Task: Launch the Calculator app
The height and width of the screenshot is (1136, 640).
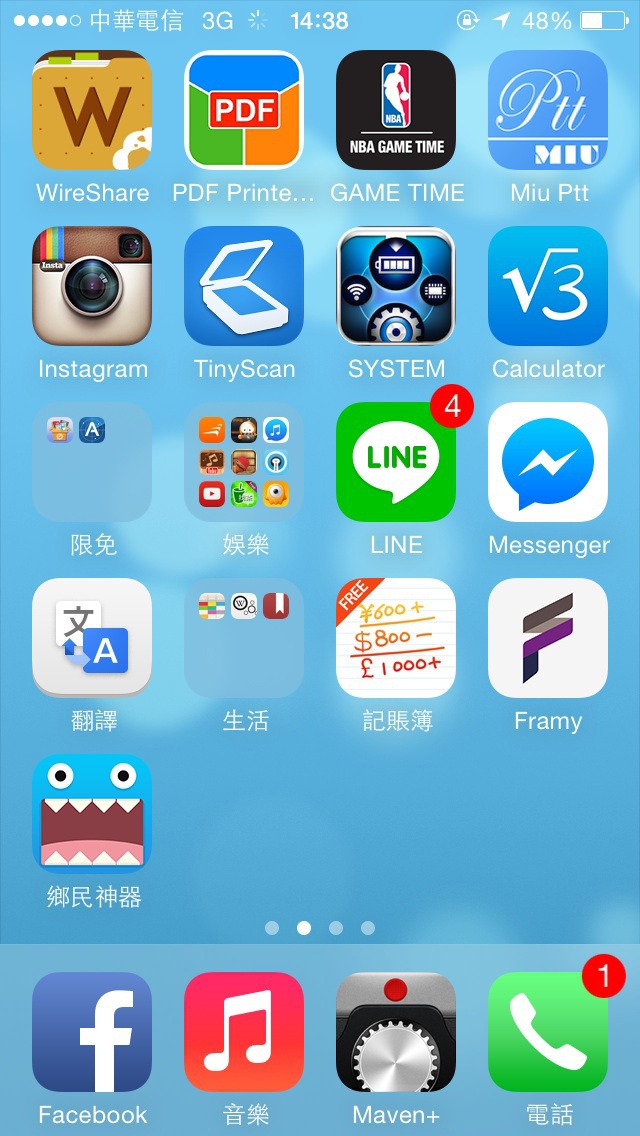Action: coord(548,286)
